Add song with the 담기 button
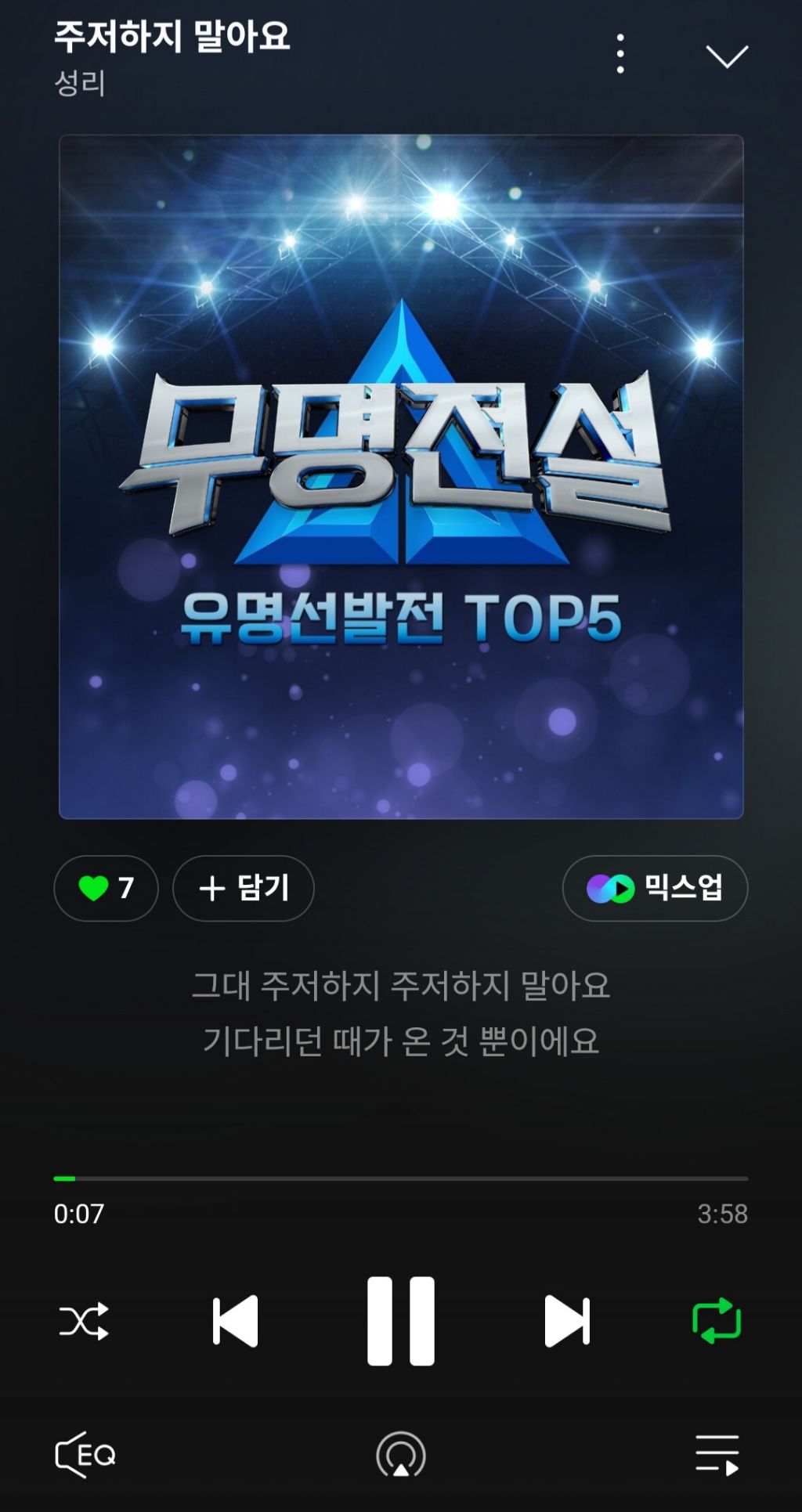The width and height of the screenshot is (802, 1512). (244, 888)
